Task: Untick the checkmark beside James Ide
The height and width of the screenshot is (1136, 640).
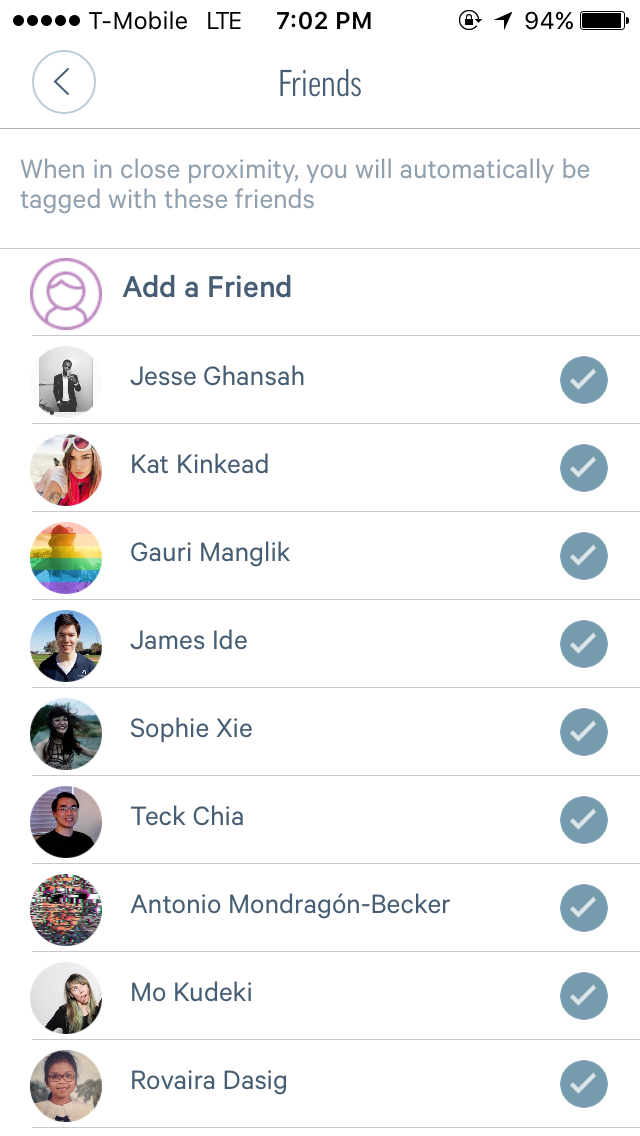Action: pos(584,644)
